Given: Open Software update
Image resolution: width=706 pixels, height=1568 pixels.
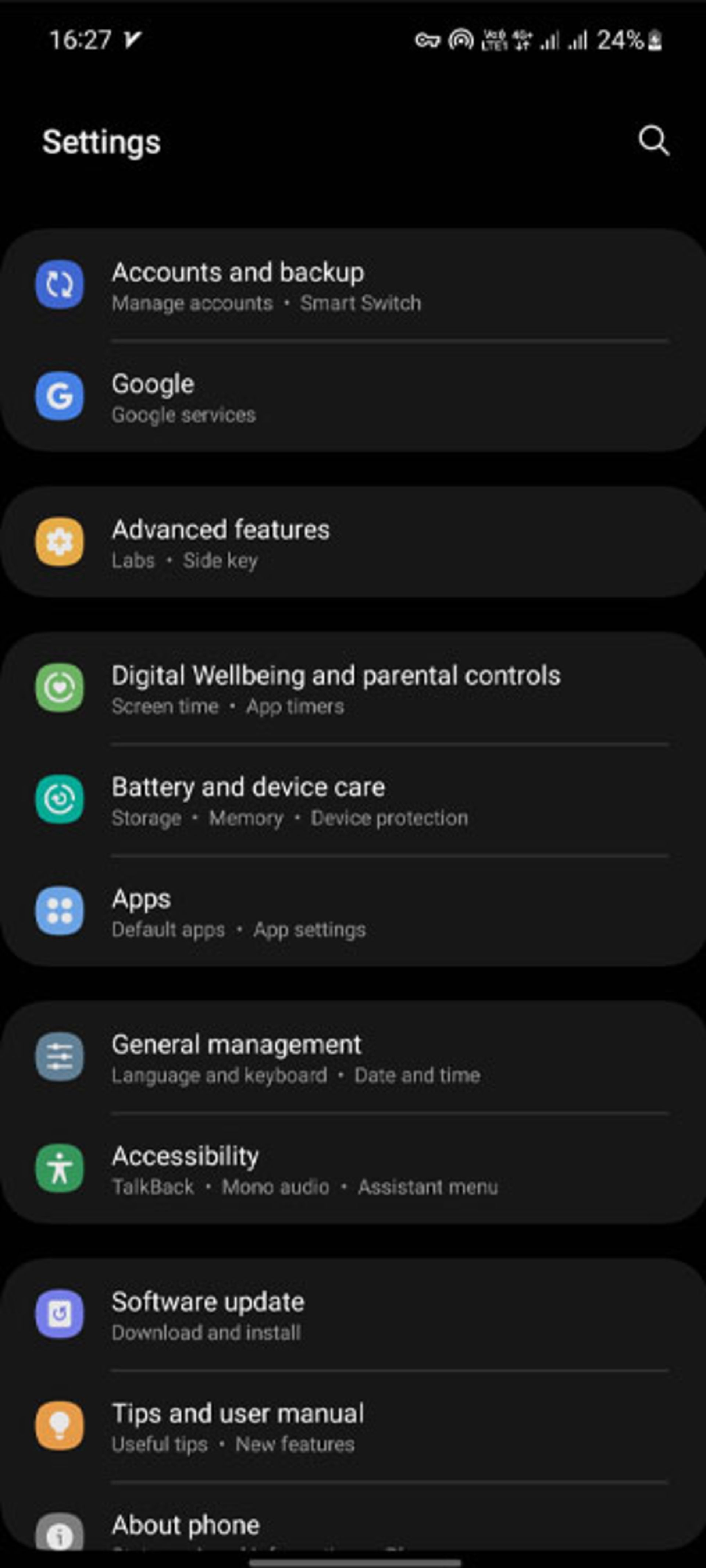Looking at the screenshot, I should point(353,1315).
